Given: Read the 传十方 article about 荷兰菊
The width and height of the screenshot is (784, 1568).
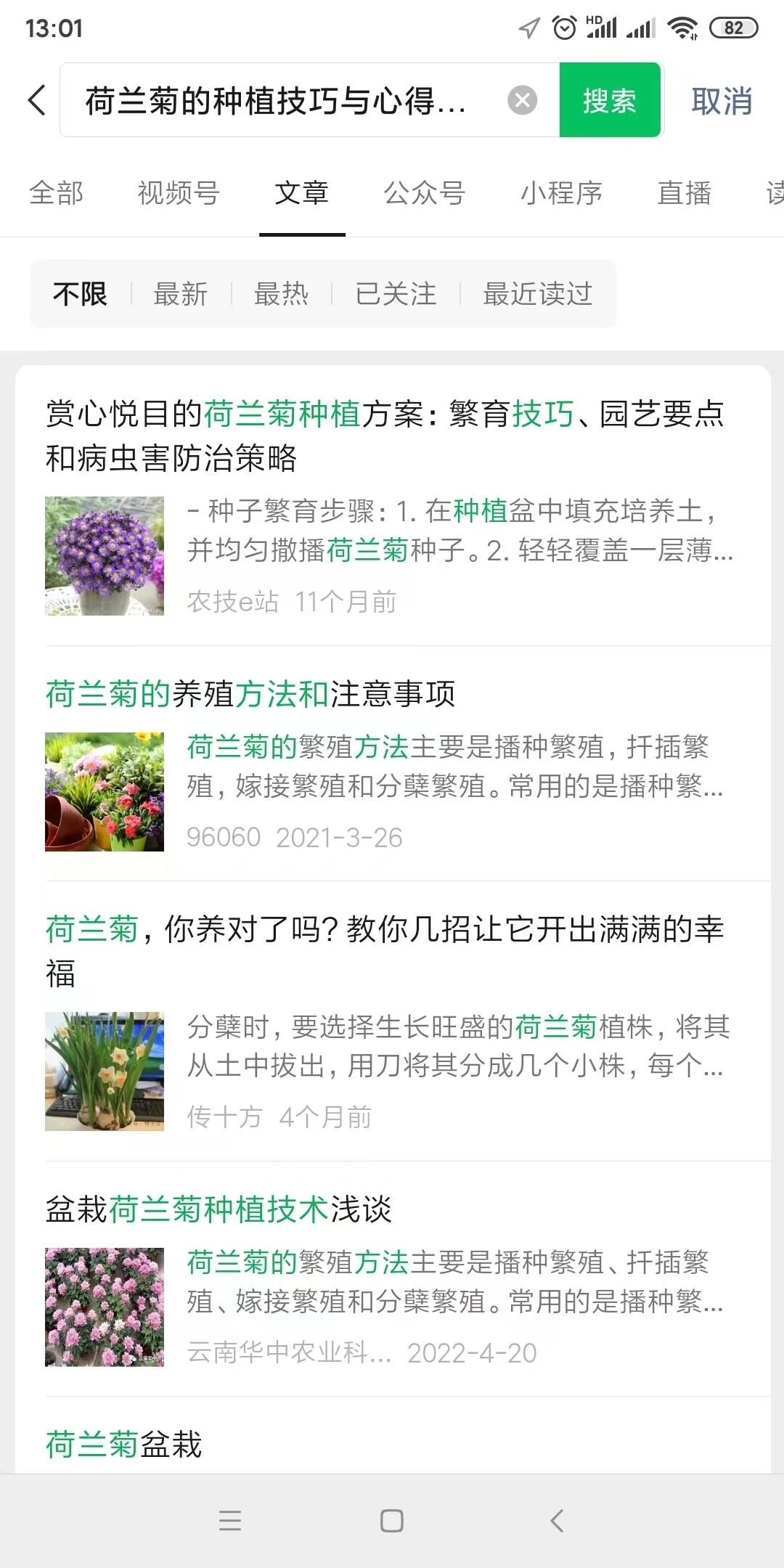Looking at the screenshot, I should [385, 951].
